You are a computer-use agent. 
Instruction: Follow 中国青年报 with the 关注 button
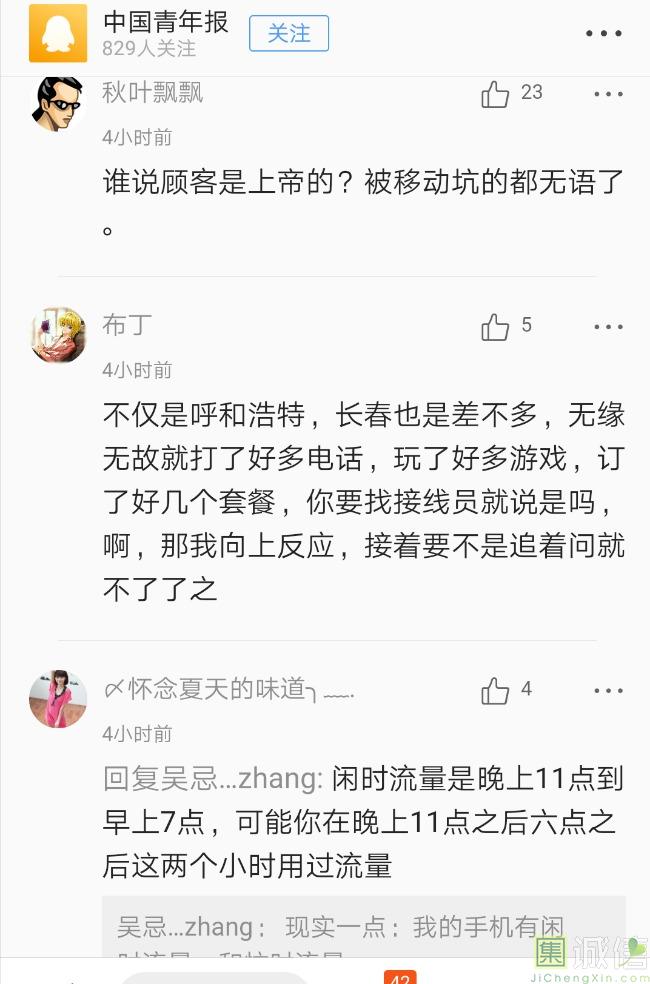288,34
